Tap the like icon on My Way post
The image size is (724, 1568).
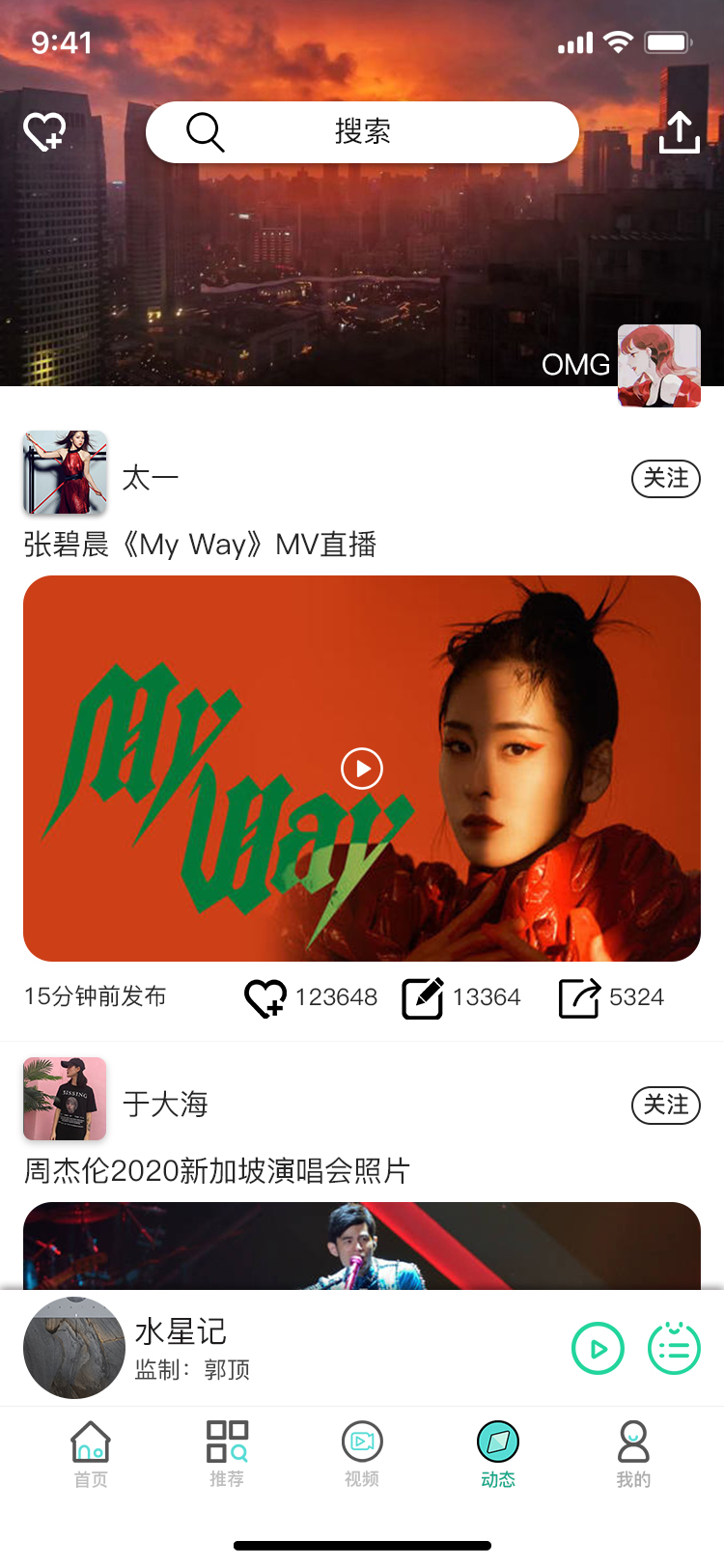[x=265, y=996]
